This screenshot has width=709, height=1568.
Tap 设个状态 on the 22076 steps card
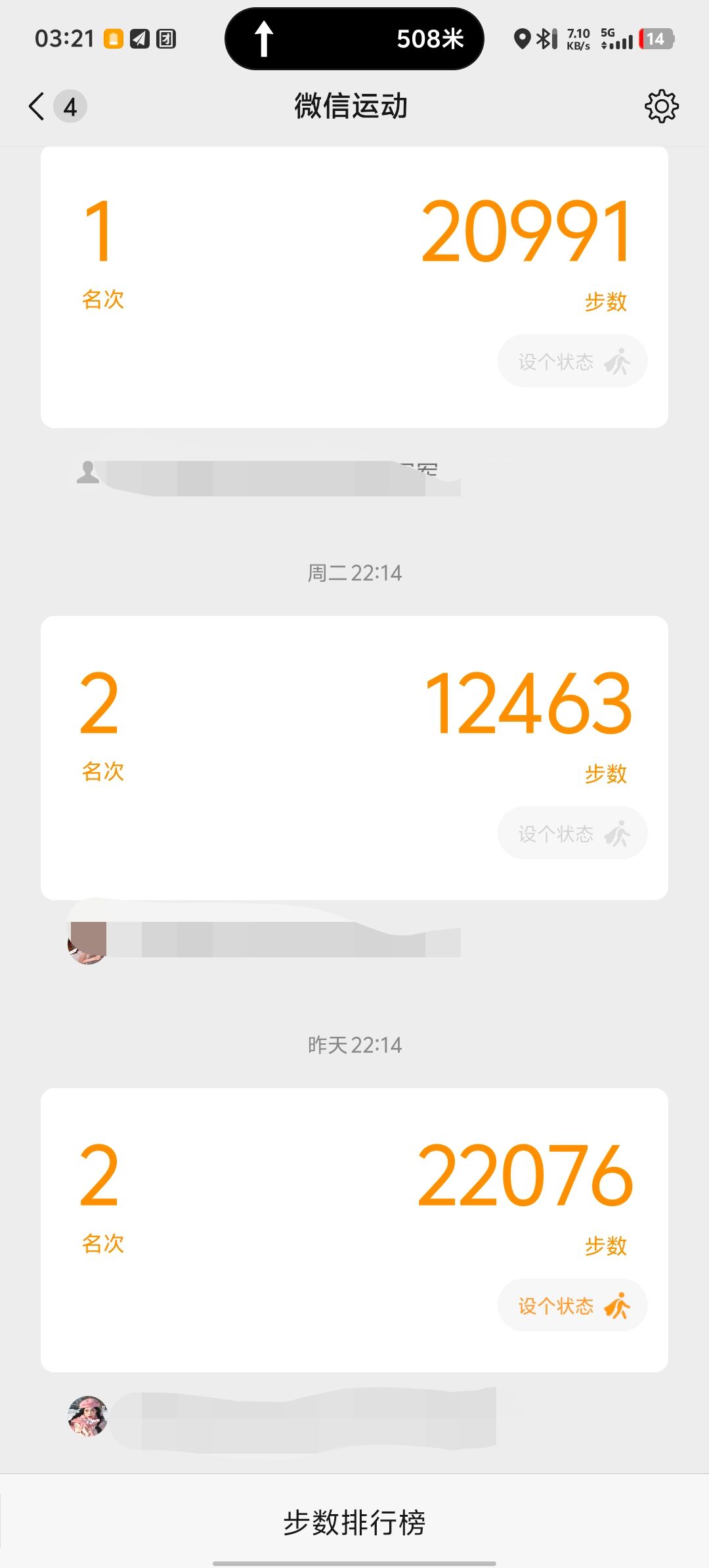pos(572,1305)
